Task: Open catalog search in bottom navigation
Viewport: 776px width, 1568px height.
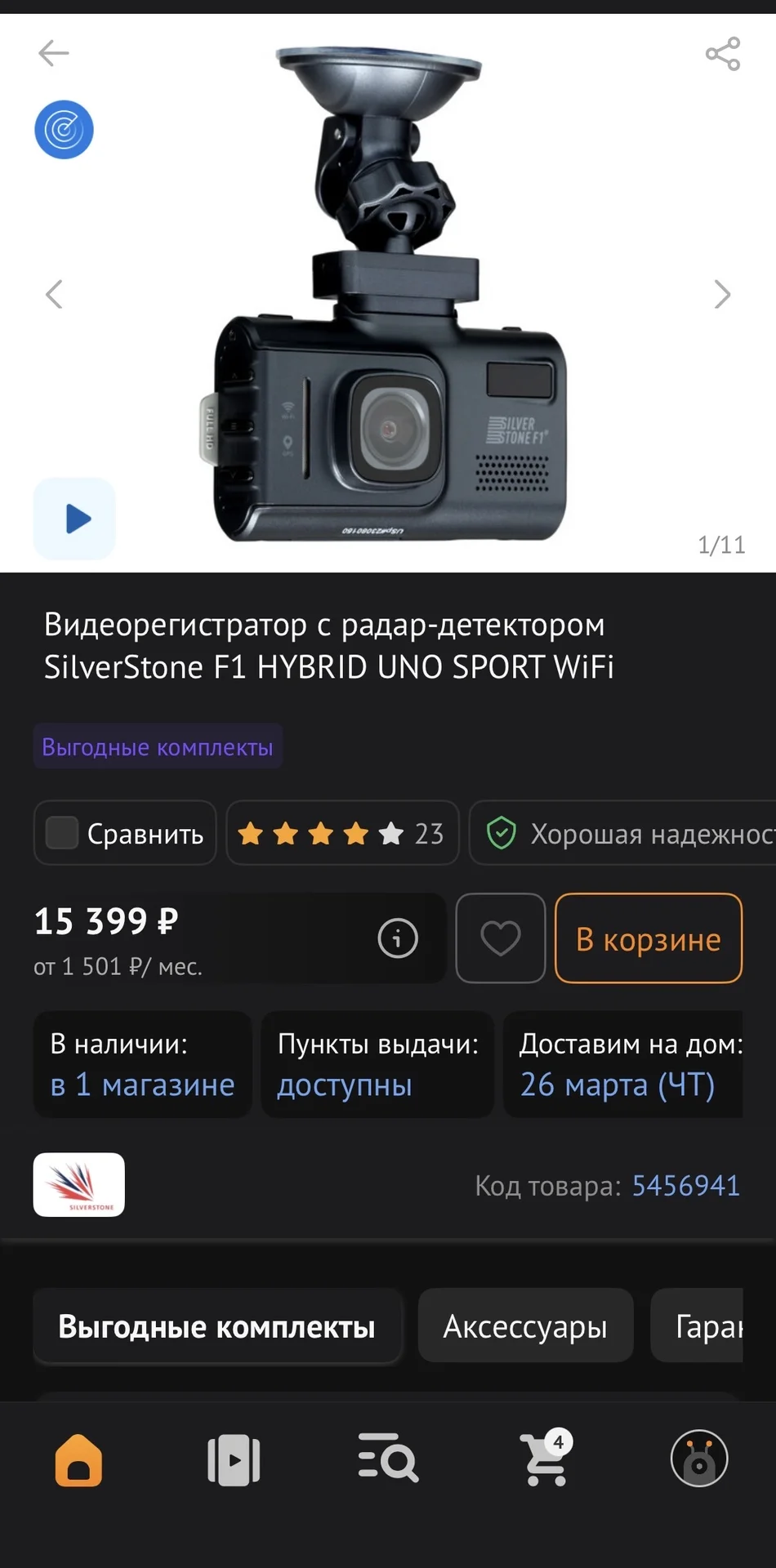Action: pyautogui.click(x=388, y=1459)
